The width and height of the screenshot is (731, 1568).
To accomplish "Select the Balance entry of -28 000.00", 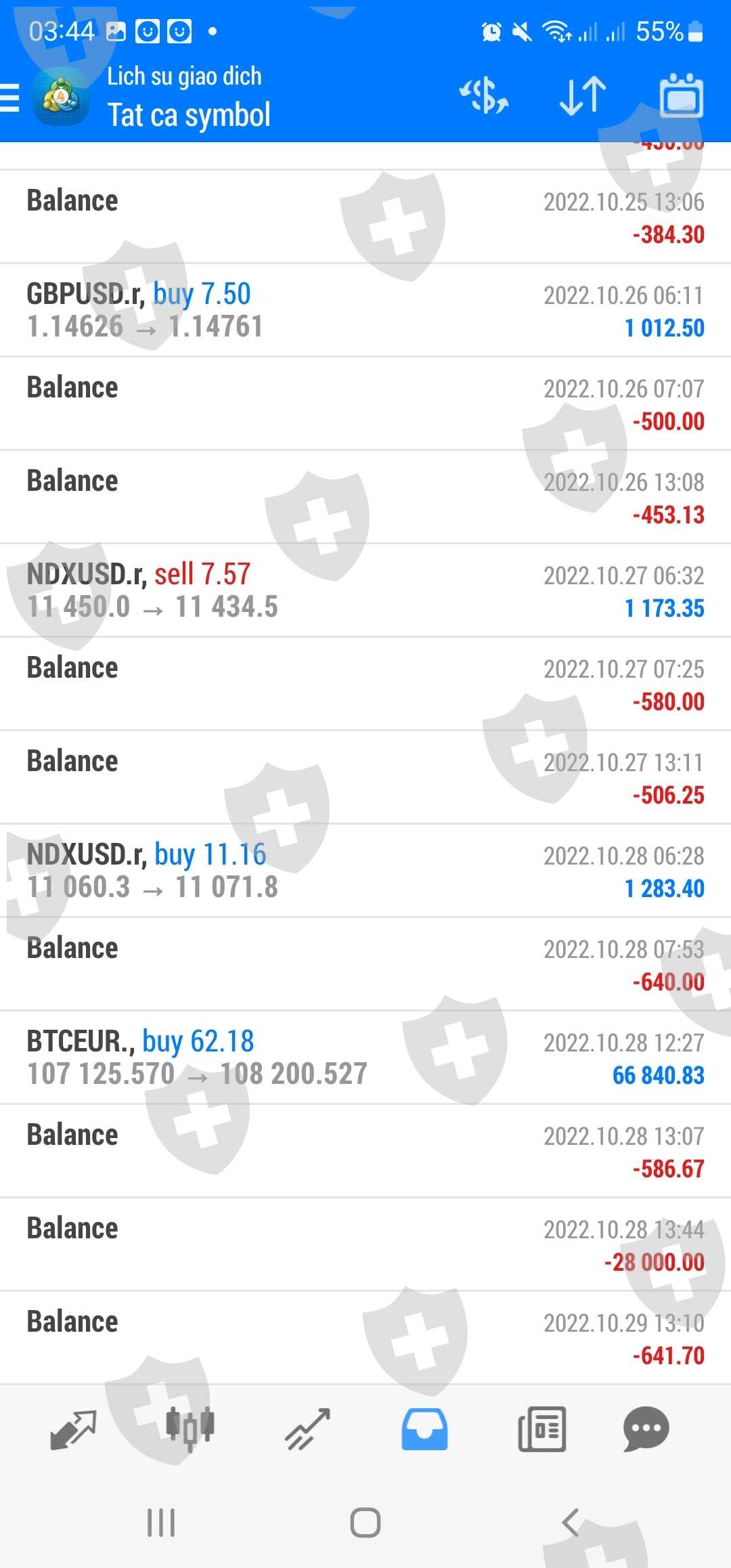I will 365,1244.
